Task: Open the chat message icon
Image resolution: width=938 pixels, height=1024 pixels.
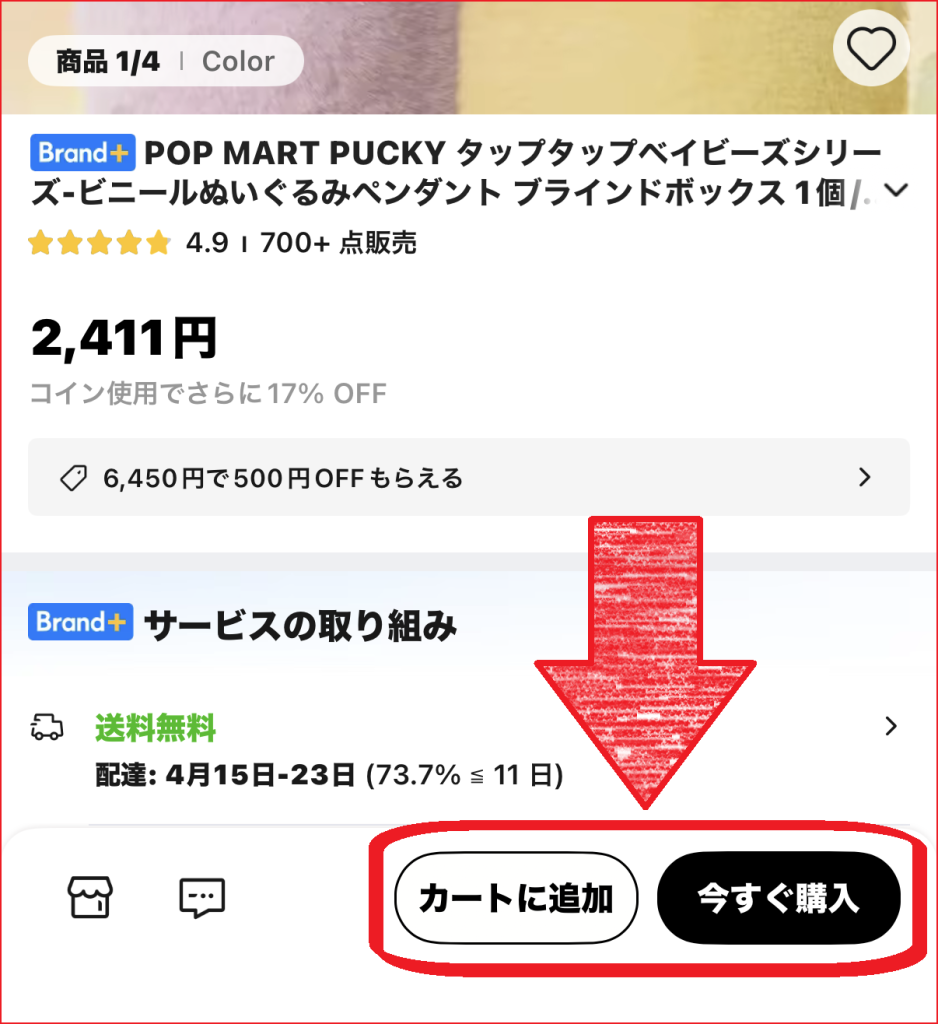Action: coord(201,897)
